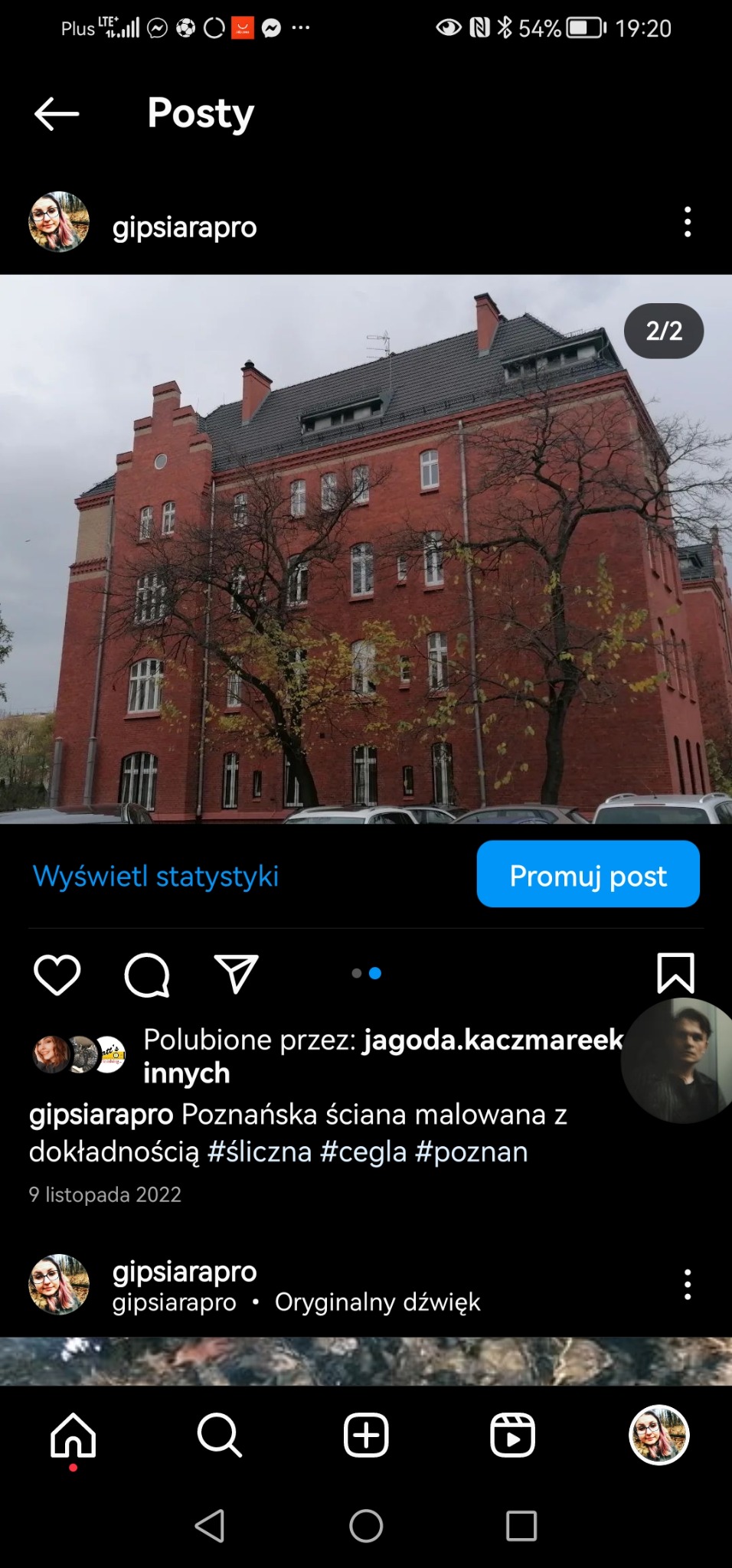
Task: Open jagoda.kaczmareek from the likes line
Action: 491,1040
